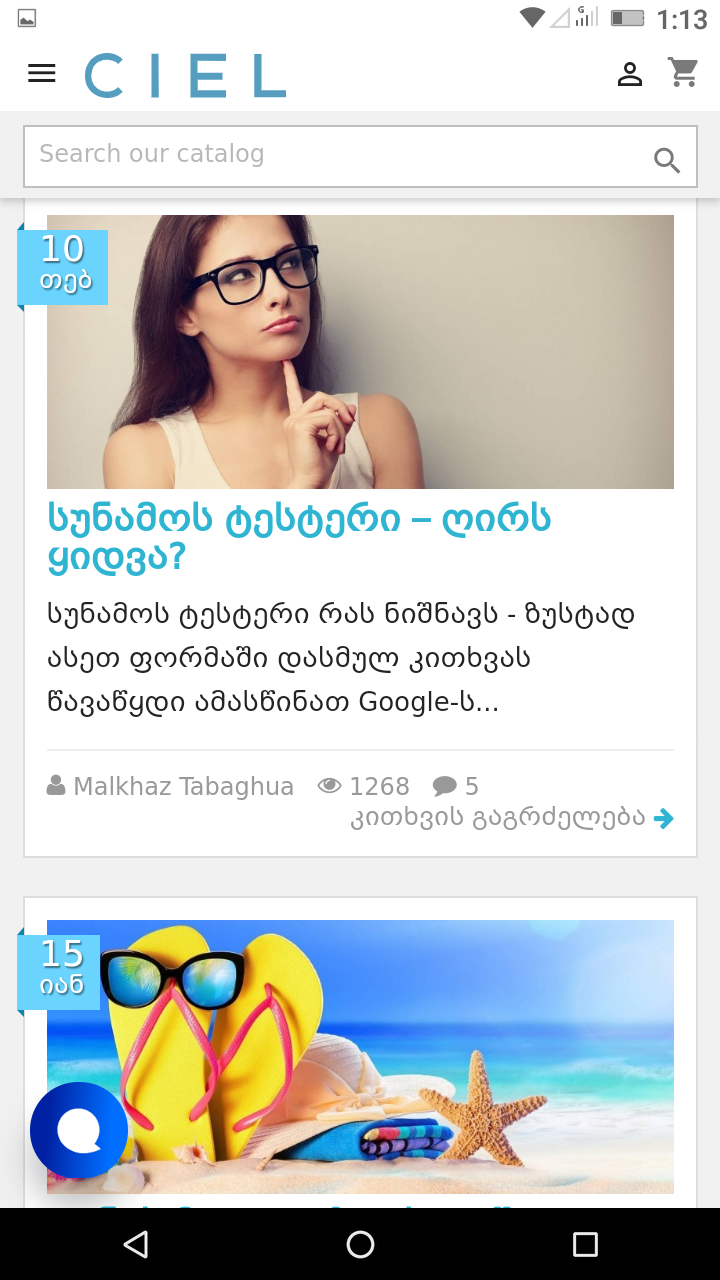720x1280 pixels.
Task: Tap კითხვის გაგრძელება to continue reading
Action: point(511,818)
